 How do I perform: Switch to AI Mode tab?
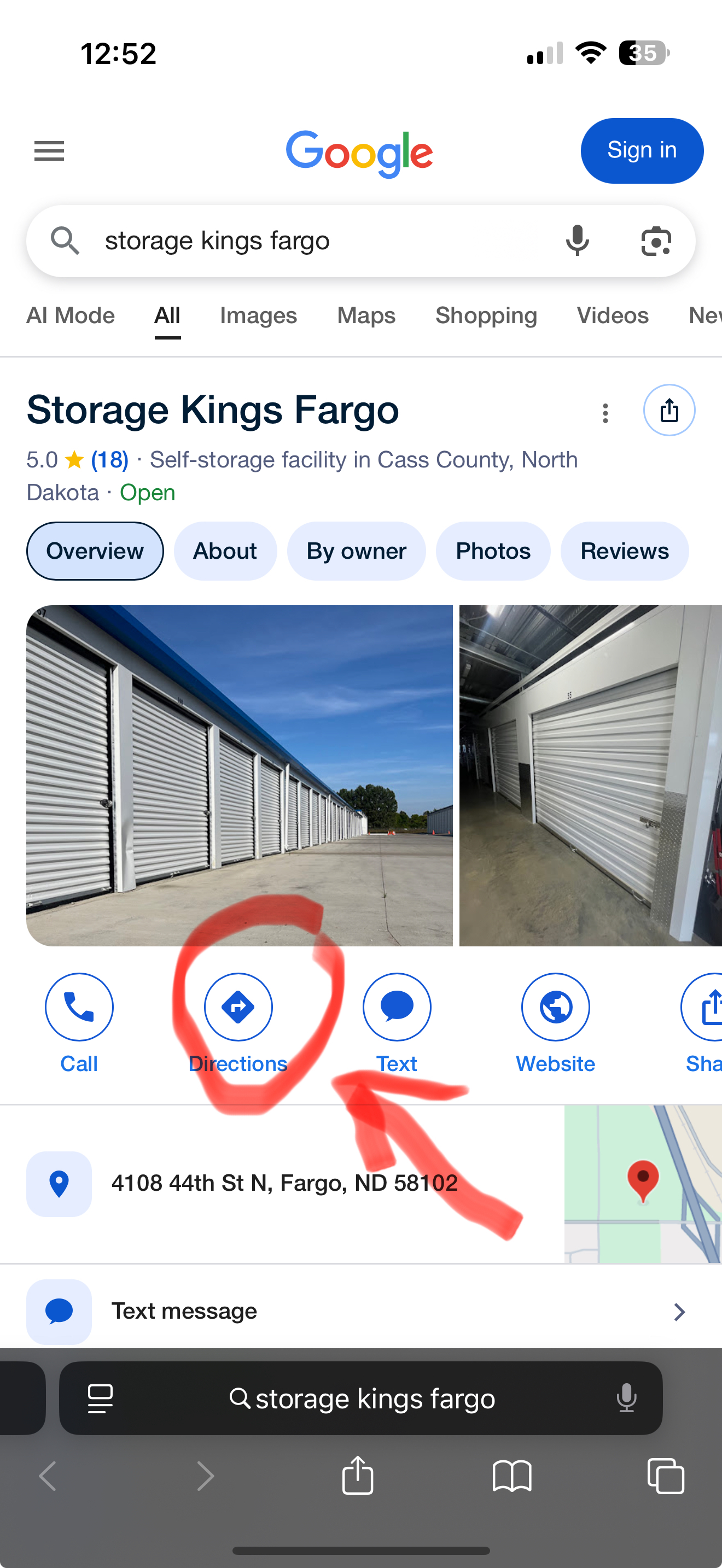(x=71, y=315)
